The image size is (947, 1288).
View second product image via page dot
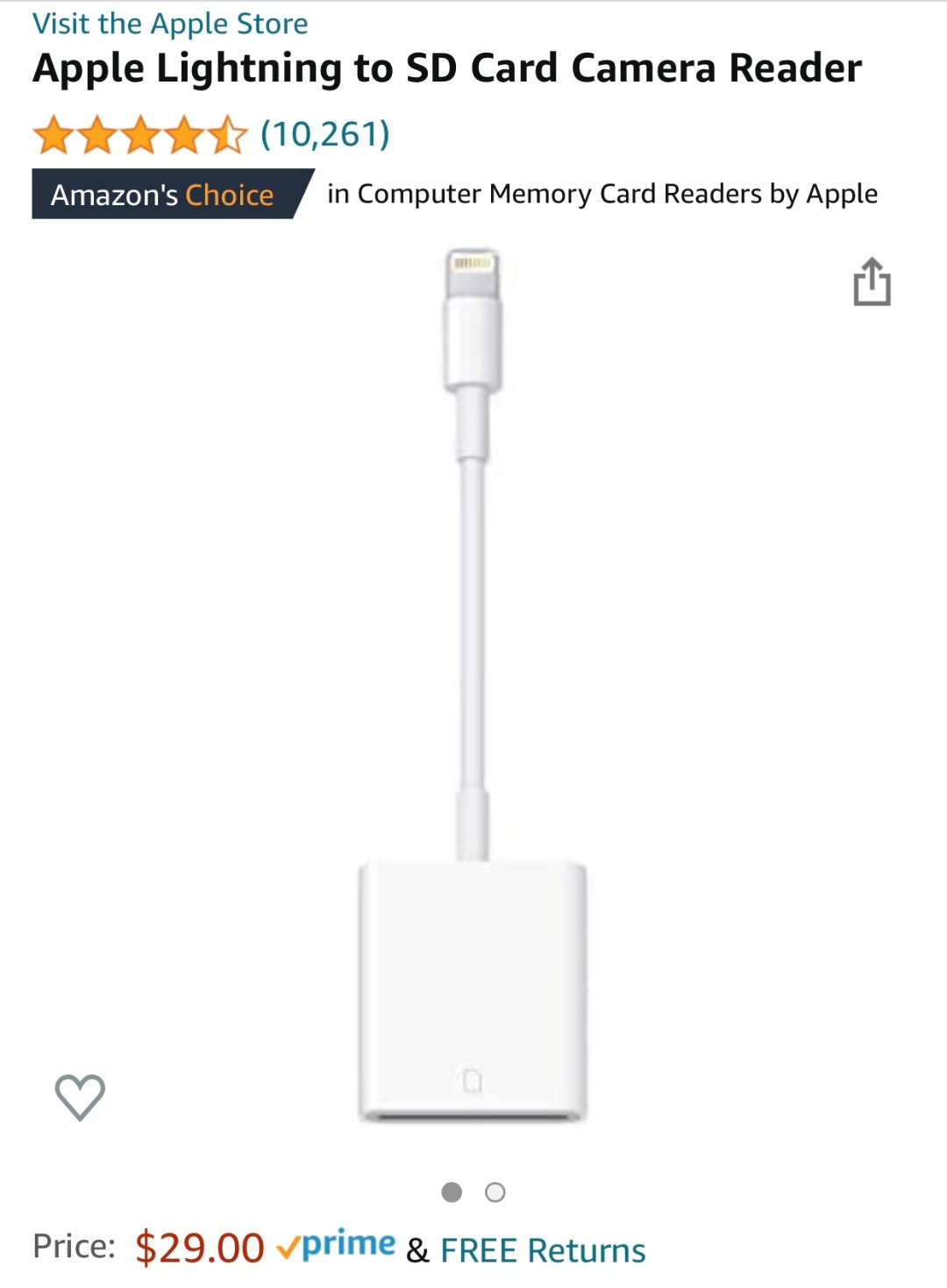pyautogui.click(x=495, y=1192)
